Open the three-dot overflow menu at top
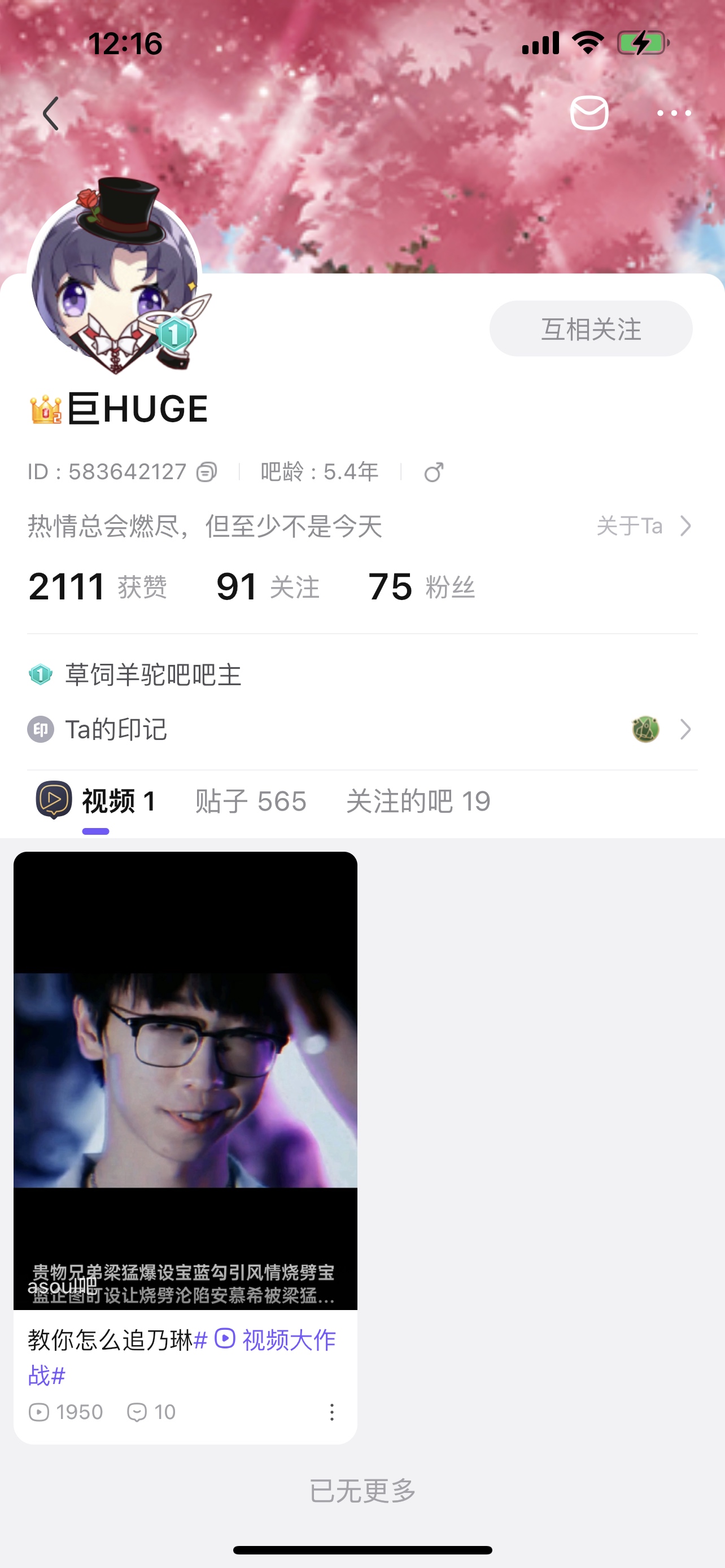Viewport: 725px width, 1568px height. tap(674, 113)
